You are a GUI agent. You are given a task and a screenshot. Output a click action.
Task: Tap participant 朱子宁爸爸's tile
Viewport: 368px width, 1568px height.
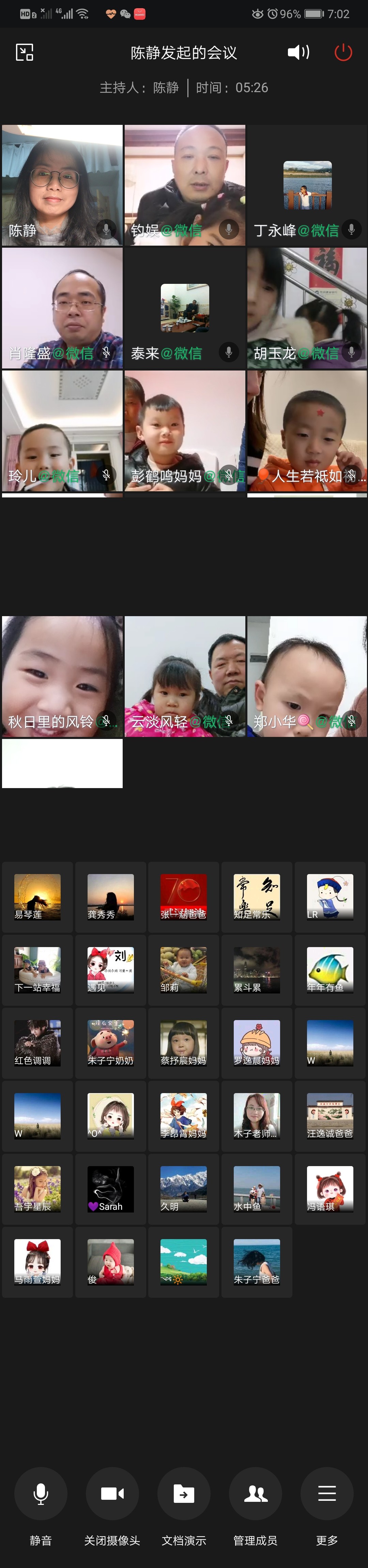tap(257, 1262)
